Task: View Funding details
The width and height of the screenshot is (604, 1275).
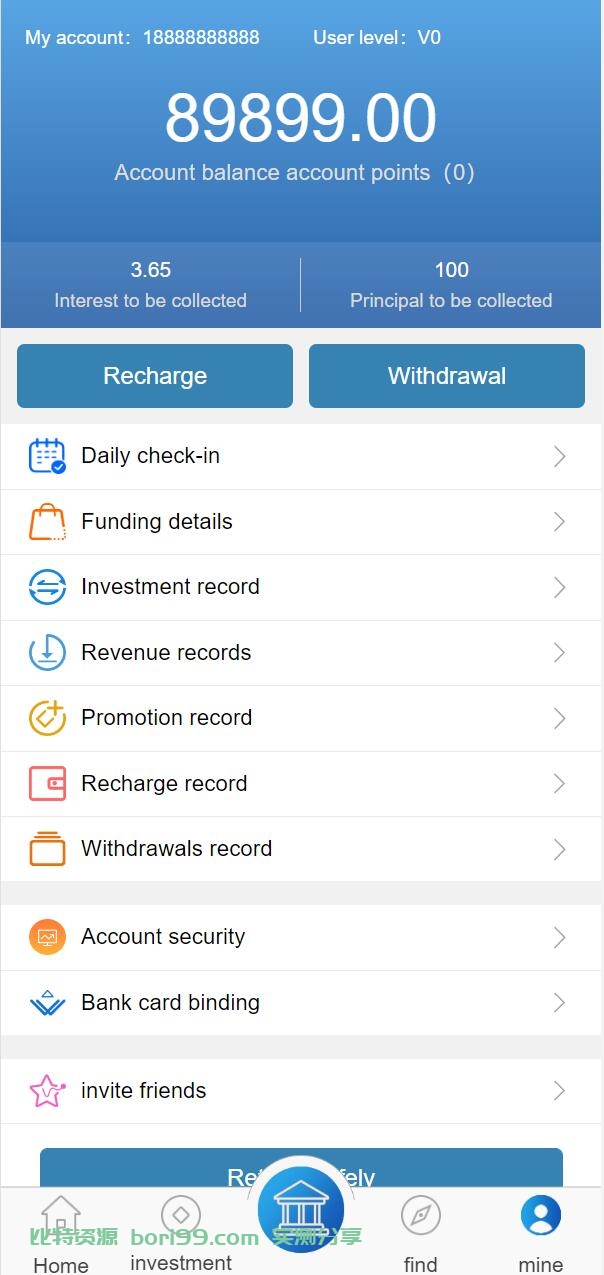Action: [x=302, y=522]
